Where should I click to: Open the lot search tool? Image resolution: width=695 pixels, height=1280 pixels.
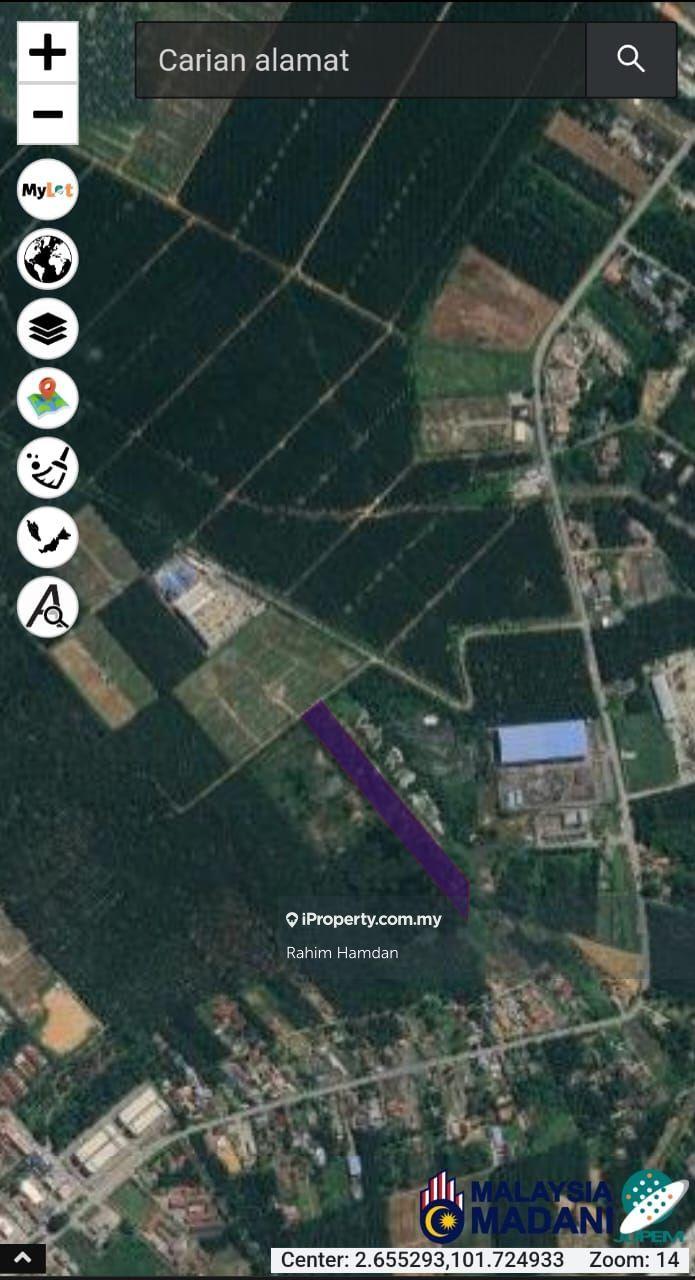(47, 607)
